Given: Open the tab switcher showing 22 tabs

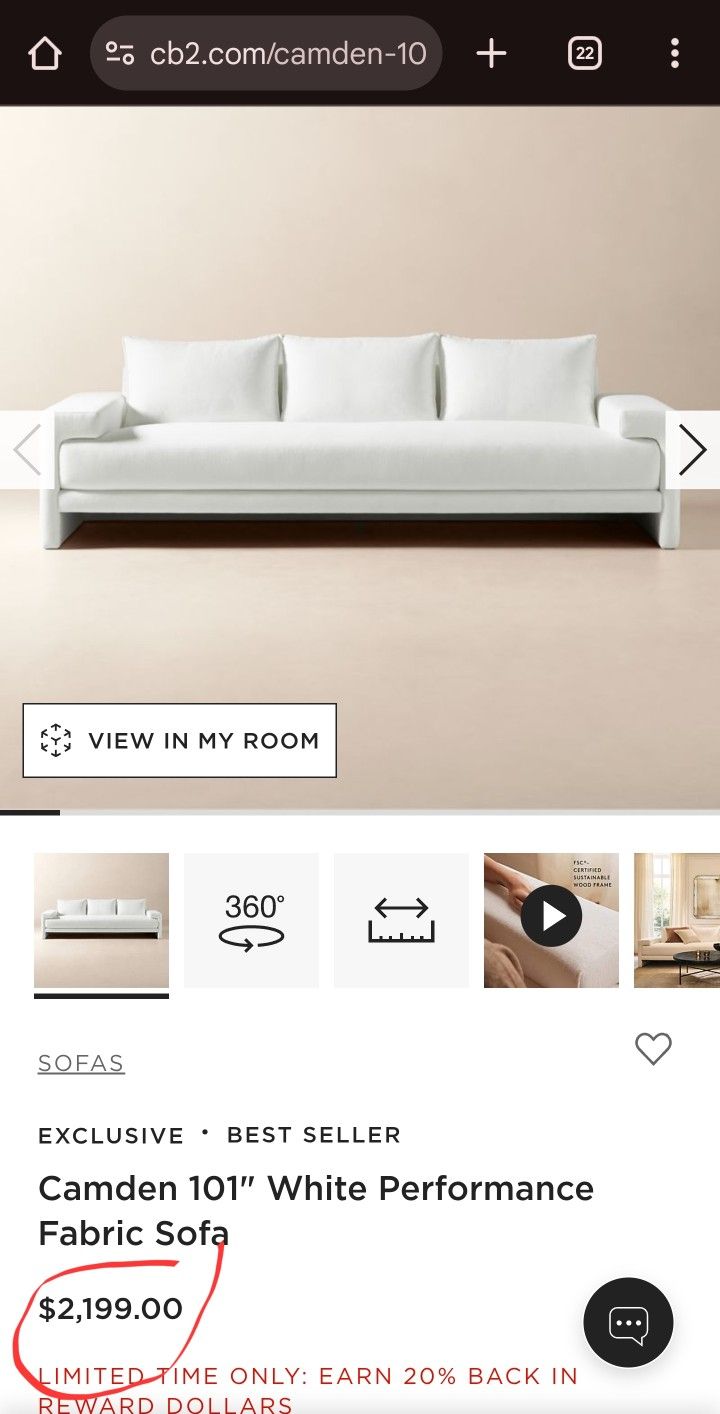Looking at the screenshot, I should pos(584,53).
